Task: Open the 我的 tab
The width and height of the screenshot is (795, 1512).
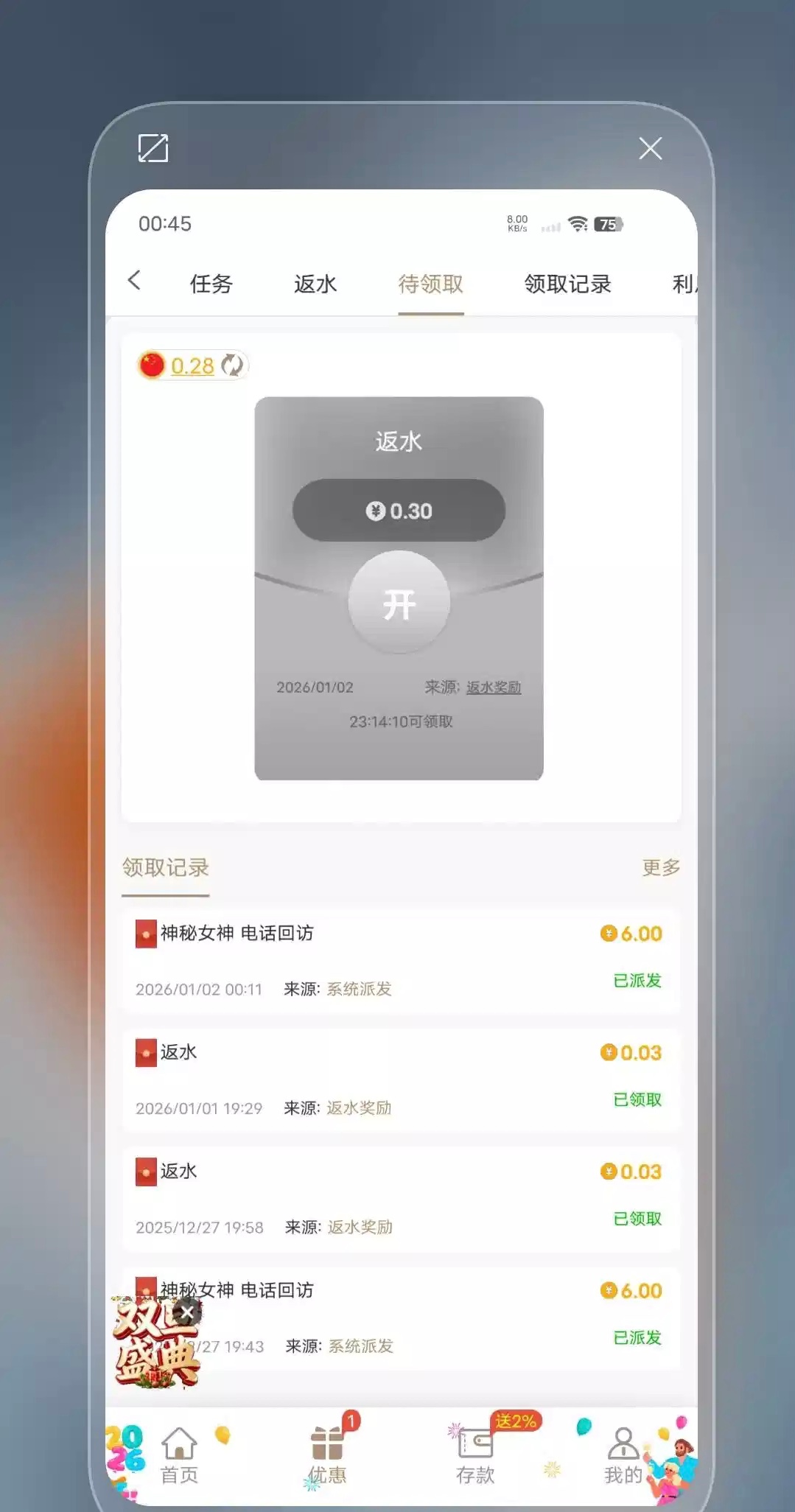Action: pos(623,1455)
